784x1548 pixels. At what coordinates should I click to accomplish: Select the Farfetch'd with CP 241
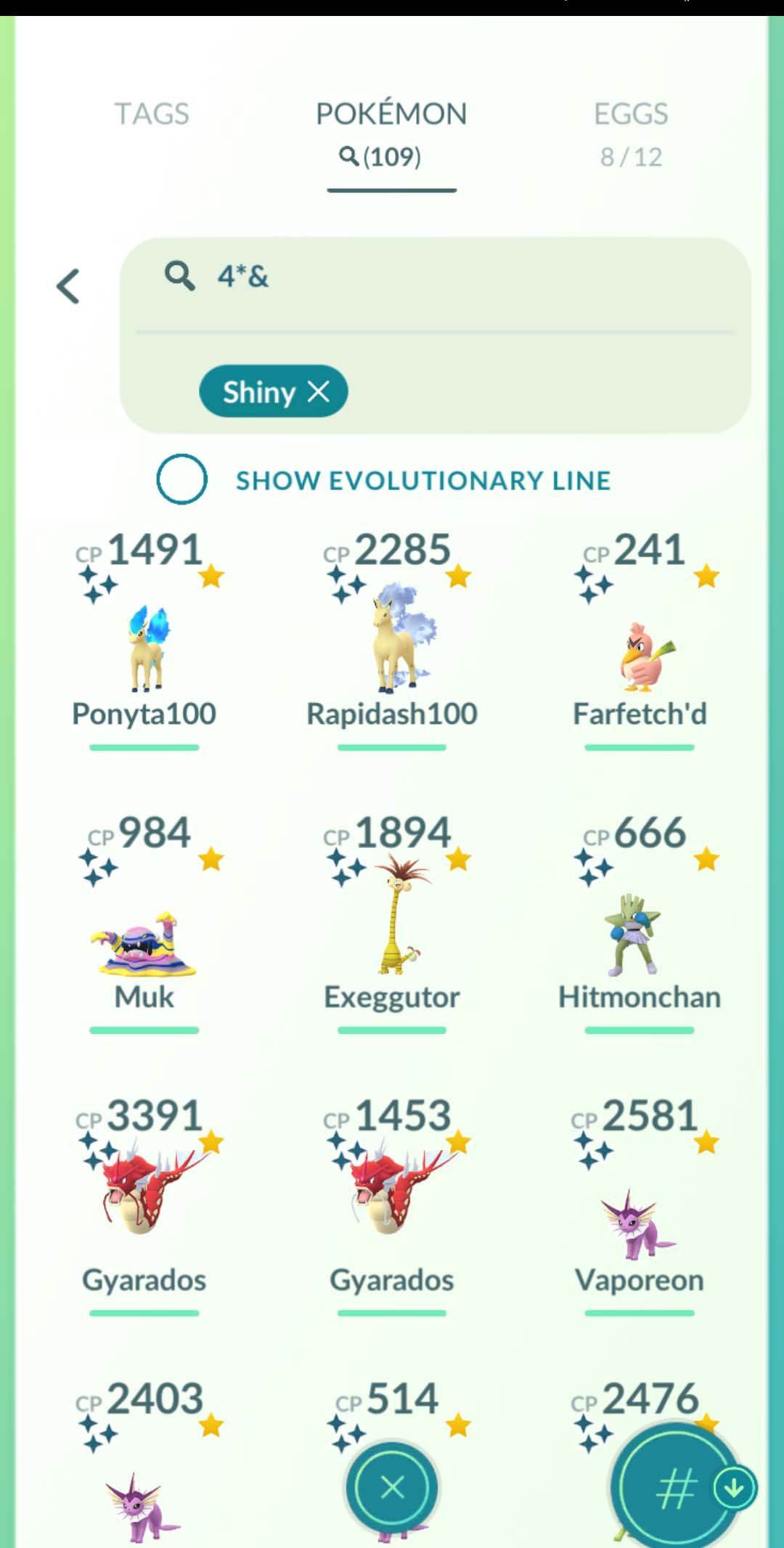click(640, 653)
